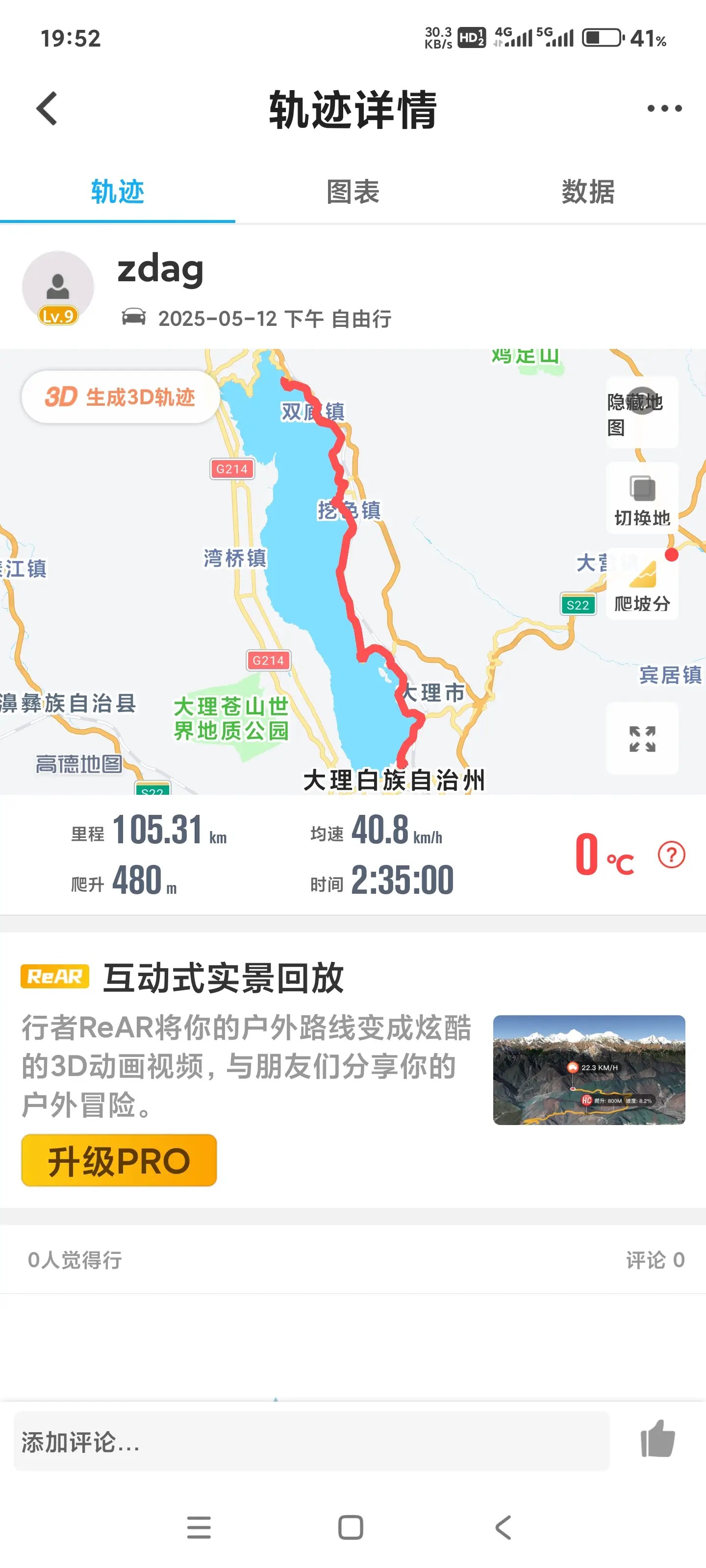Switch to the 图表 tab
This screenshot has width=706, height=1568.
click(353, 192)
